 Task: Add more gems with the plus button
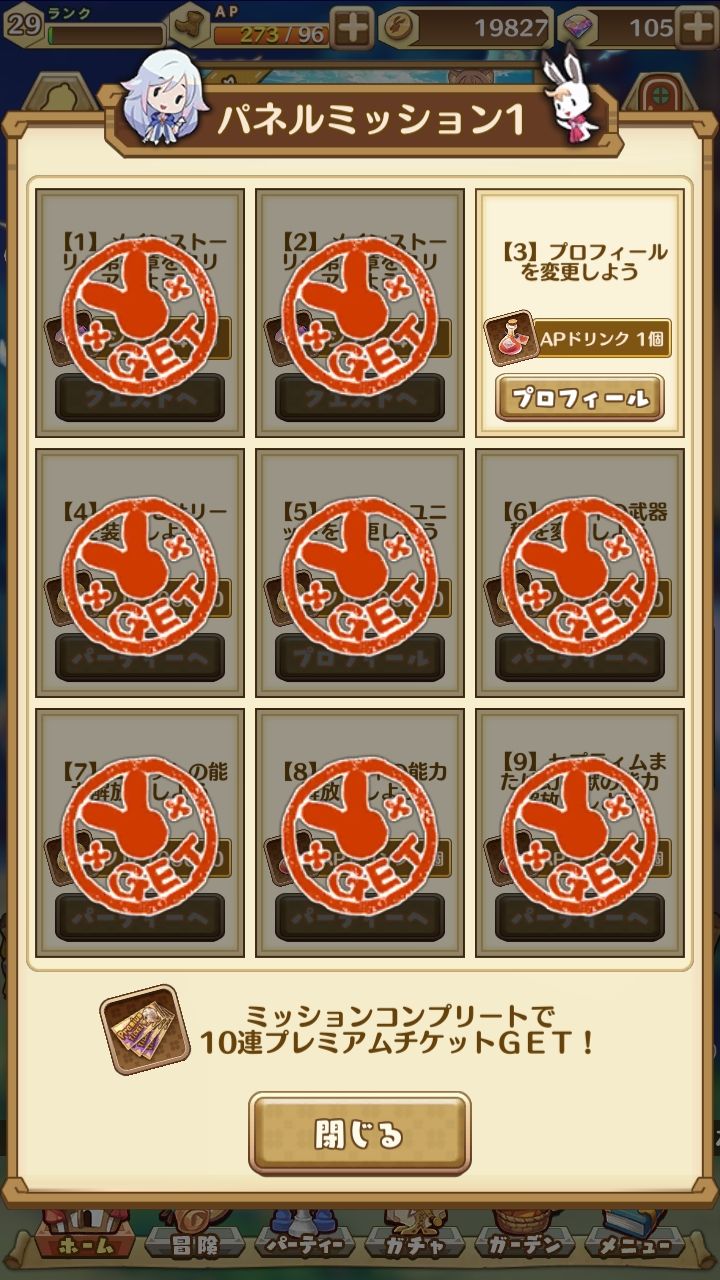coord(695,27)
